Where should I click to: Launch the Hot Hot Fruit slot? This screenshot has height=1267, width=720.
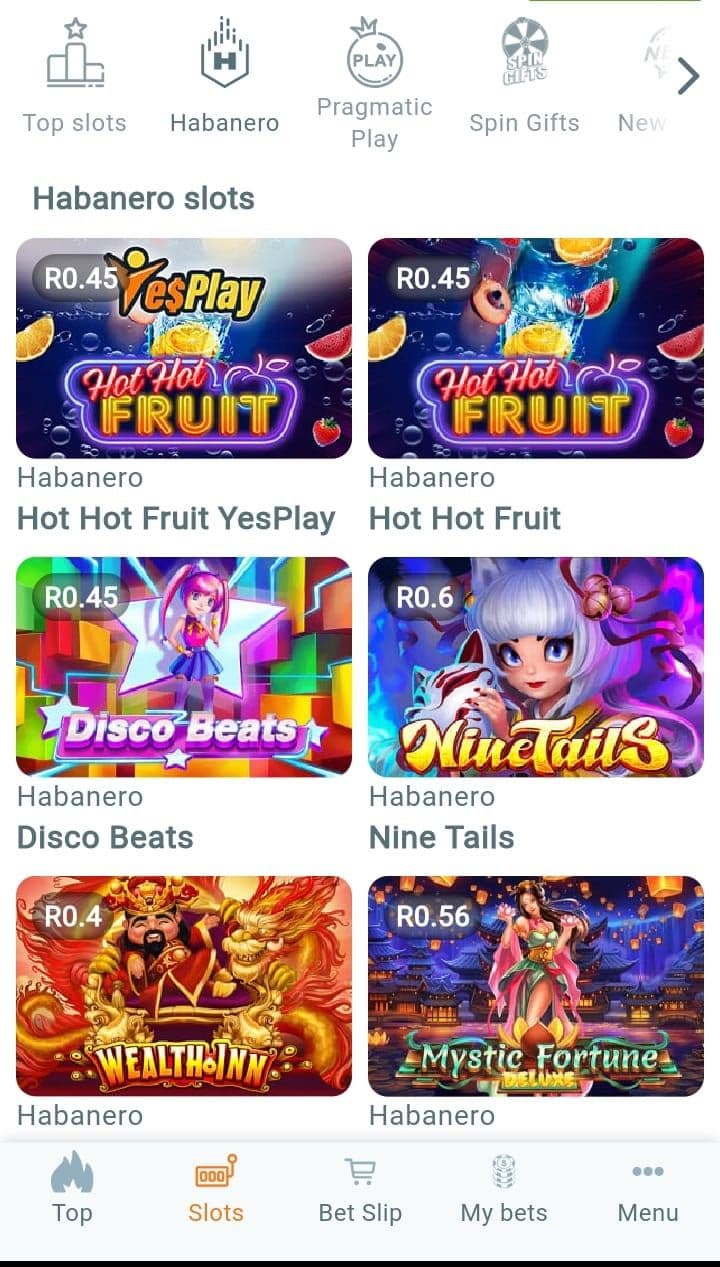pyautogui.click(x=536, y=348)
